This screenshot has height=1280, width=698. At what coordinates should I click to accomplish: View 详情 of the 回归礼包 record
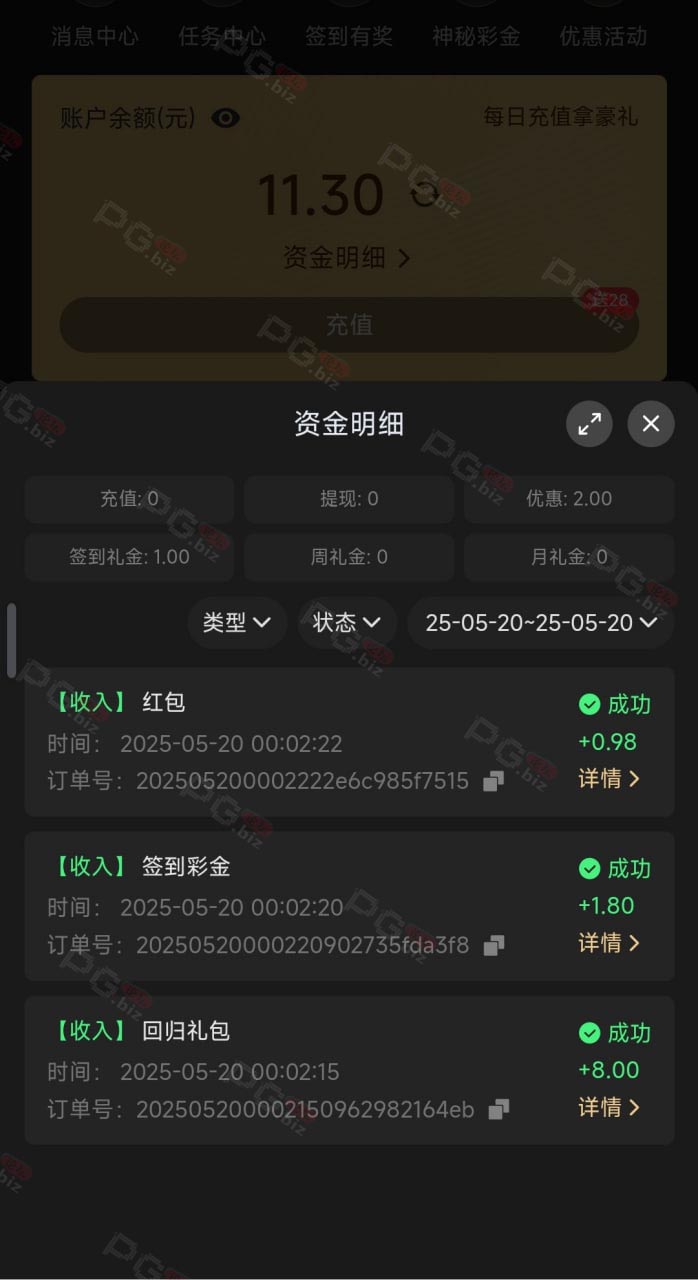pyautogui.click(x=609, y=1107)
